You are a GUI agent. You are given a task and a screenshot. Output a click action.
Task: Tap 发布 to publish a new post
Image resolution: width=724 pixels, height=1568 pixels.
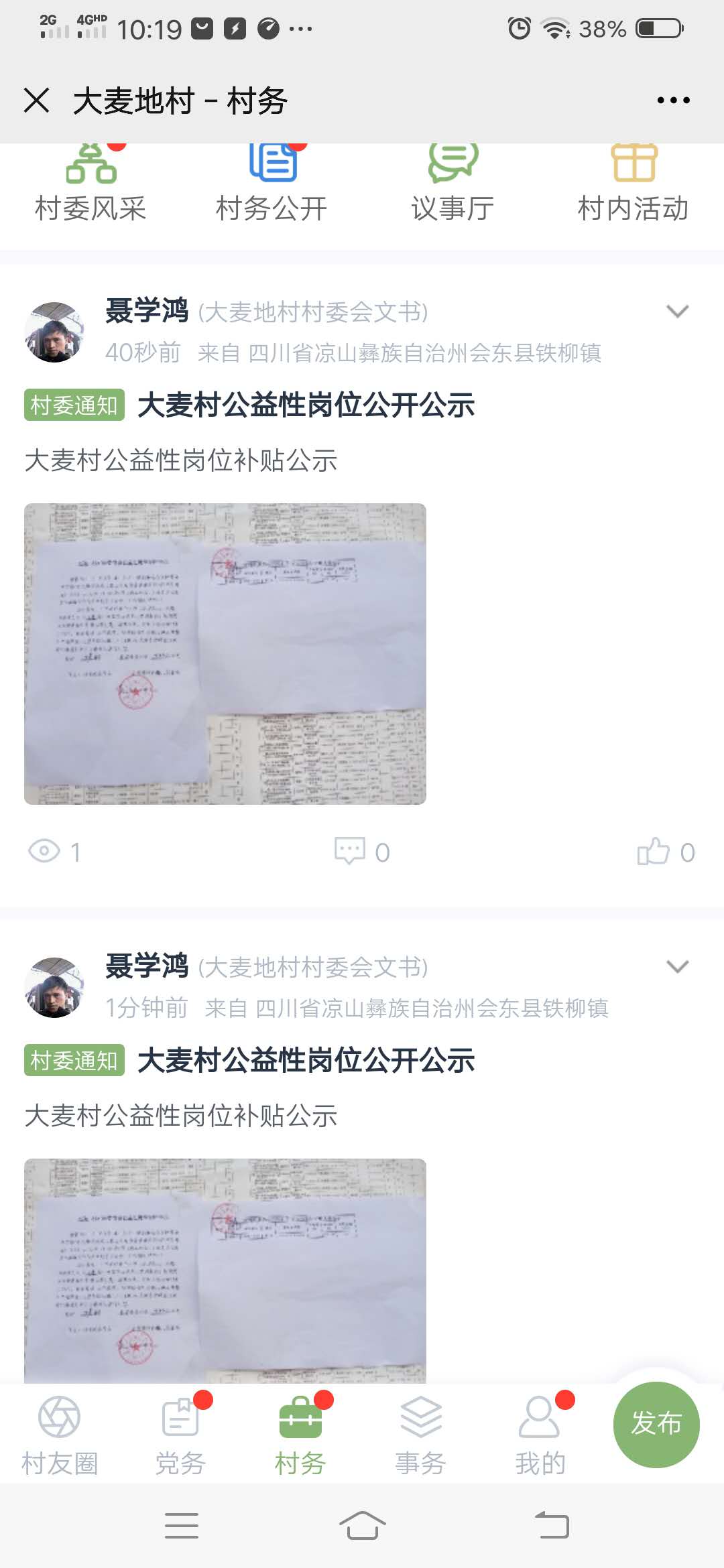(656, 1424)
